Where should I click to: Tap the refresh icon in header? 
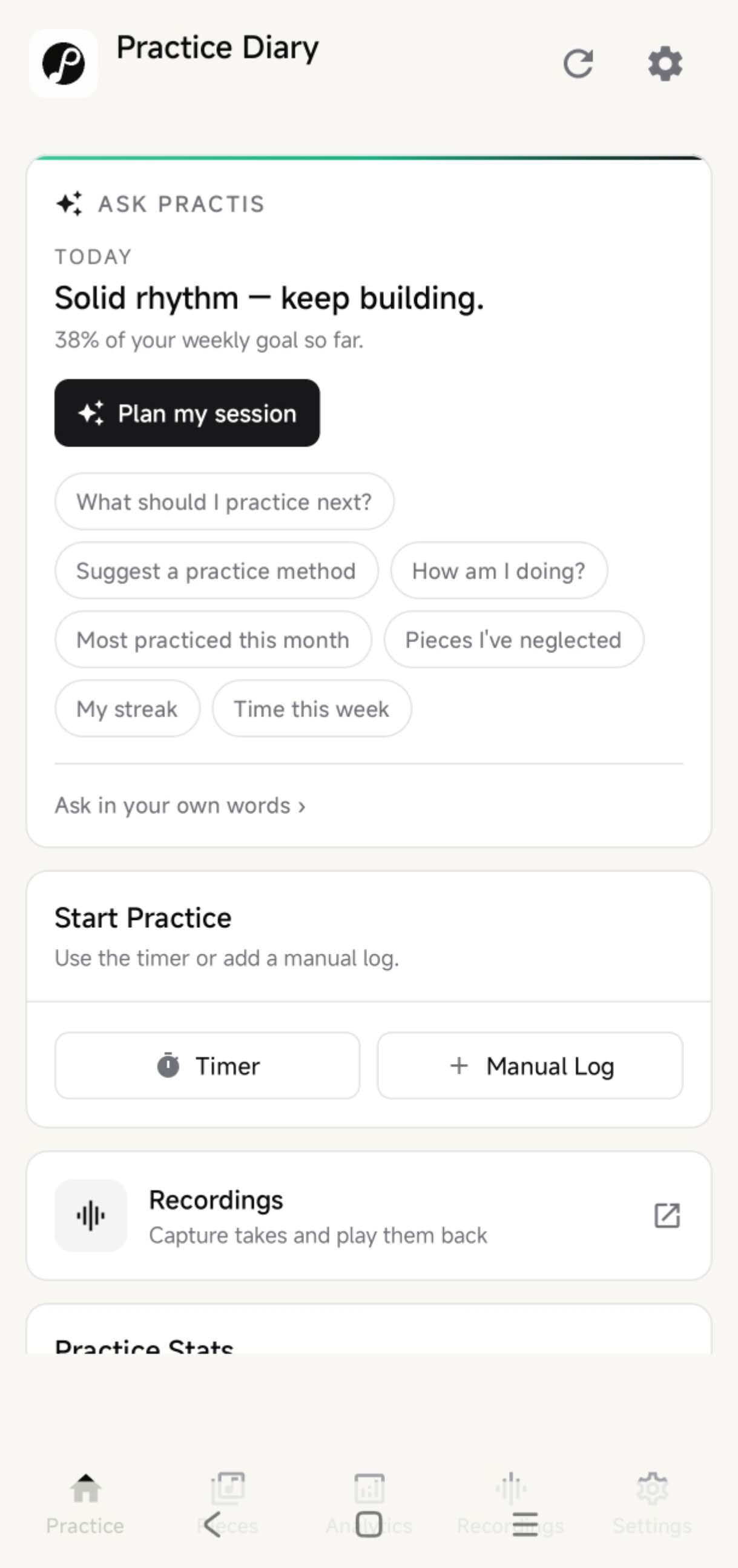tap(578, 64)
